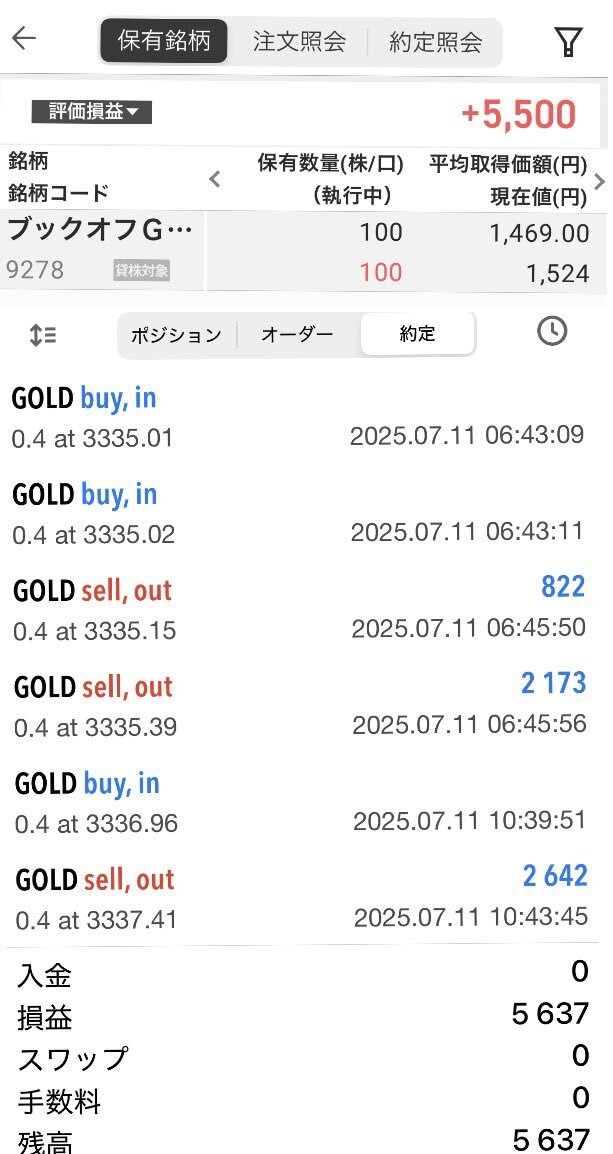613x1154 pixels.
Task: Open the sort order icon
Action: click(43, 335)
